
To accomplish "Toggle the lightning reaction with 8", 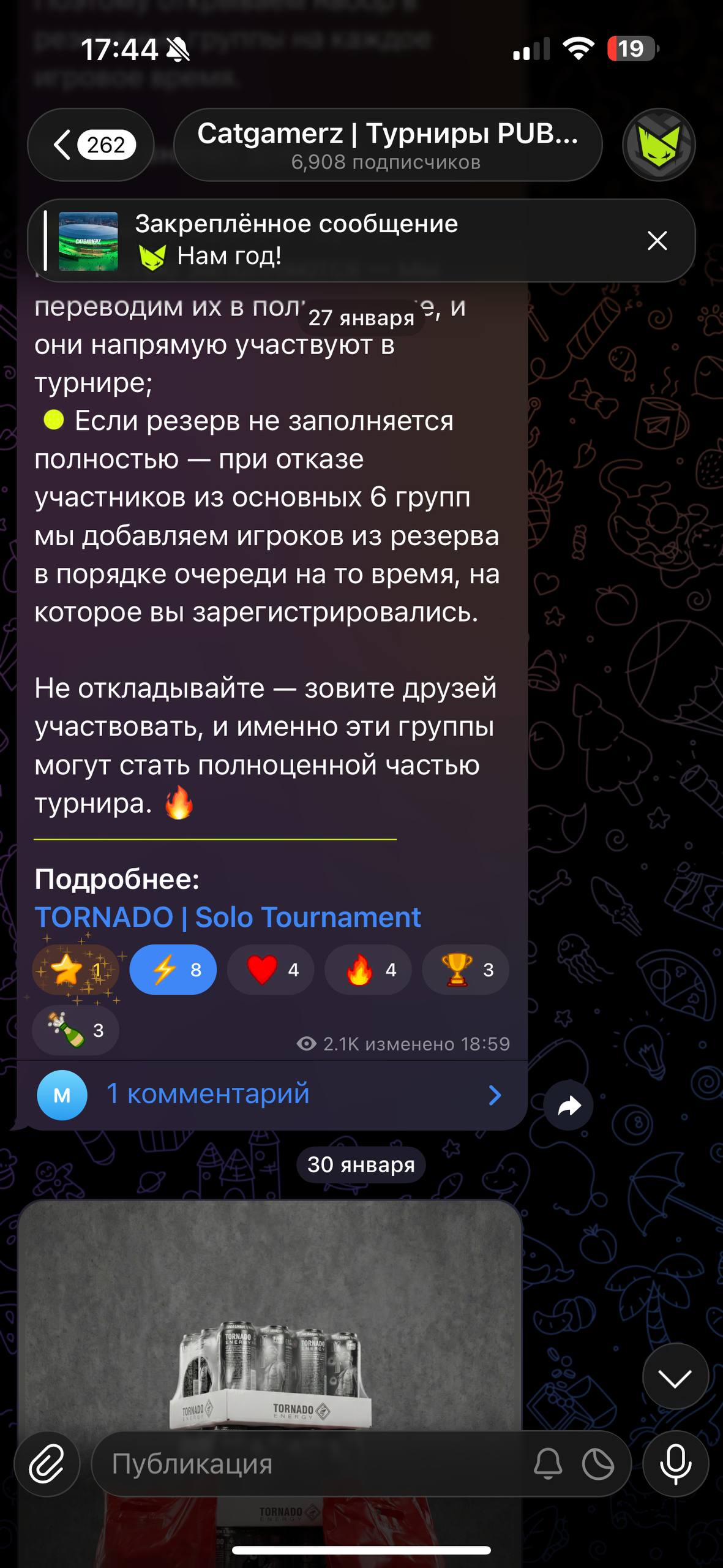I will pyautogui.click(x=173, y=970).
